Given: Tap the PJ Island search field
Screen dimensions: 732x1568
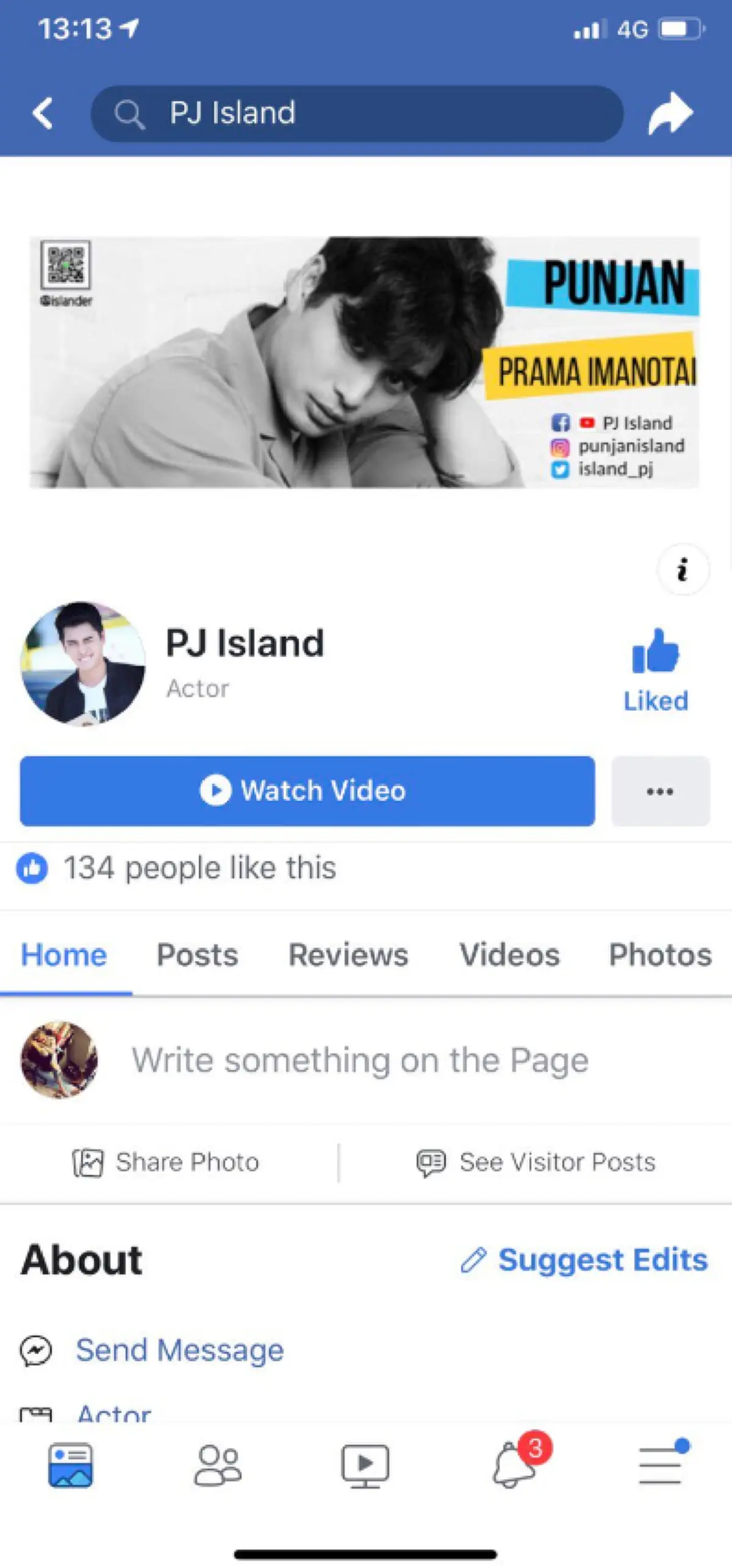Looking at the screenshot, I should pos(357,114).
